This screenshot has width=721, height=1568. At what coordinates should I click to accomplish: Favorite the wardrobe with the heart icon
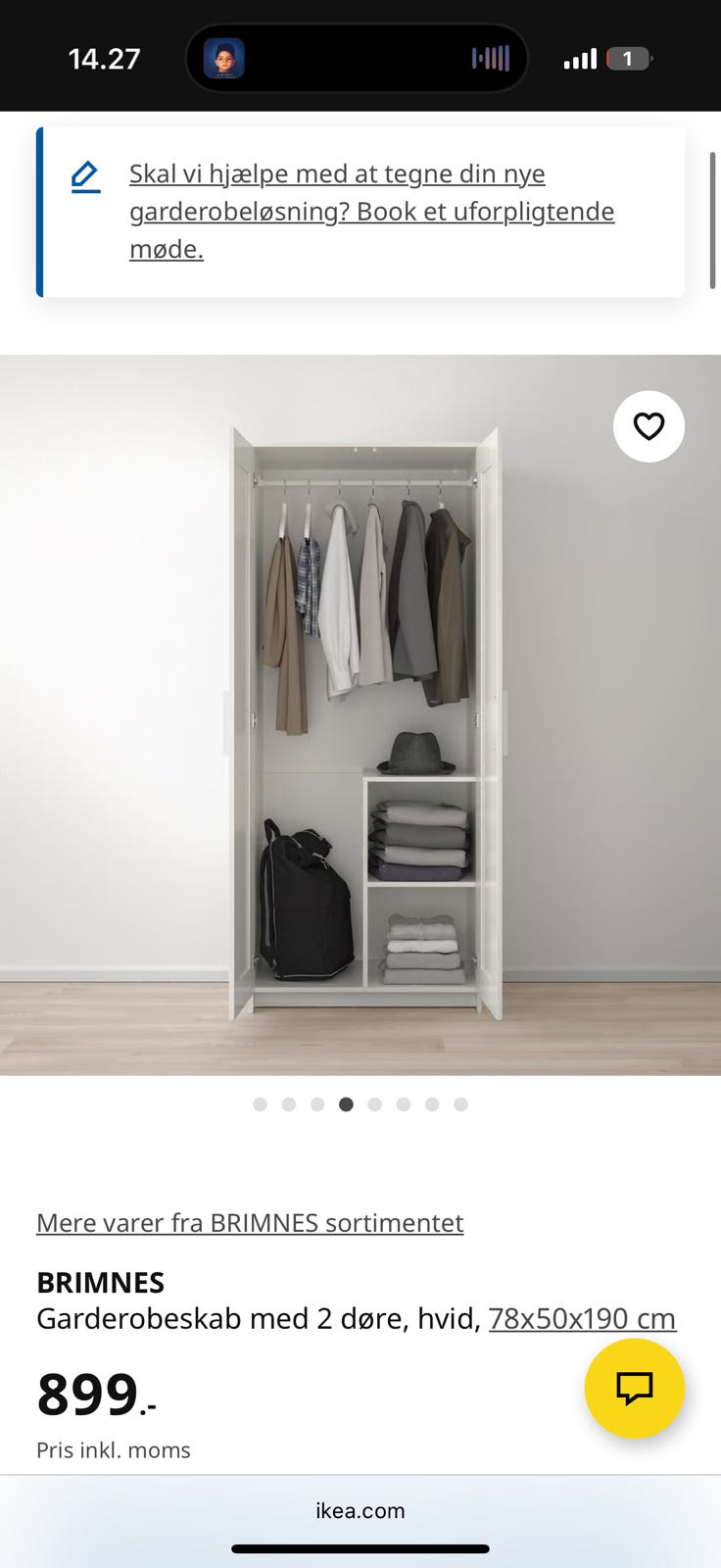(649, 426)
